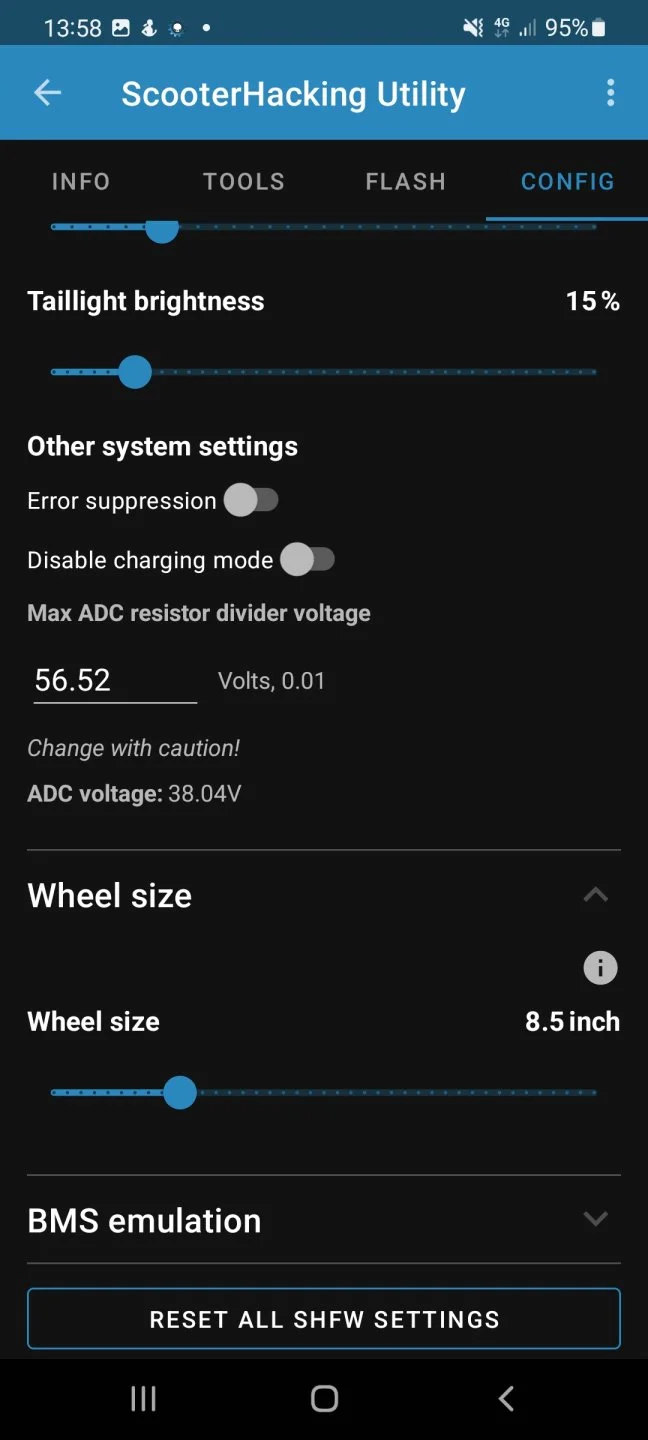Viewport: 648px width, 1440px height.
Task: Tap RESET ALL SHFW SETTINGS
Action: click(x=324, y=1319)
